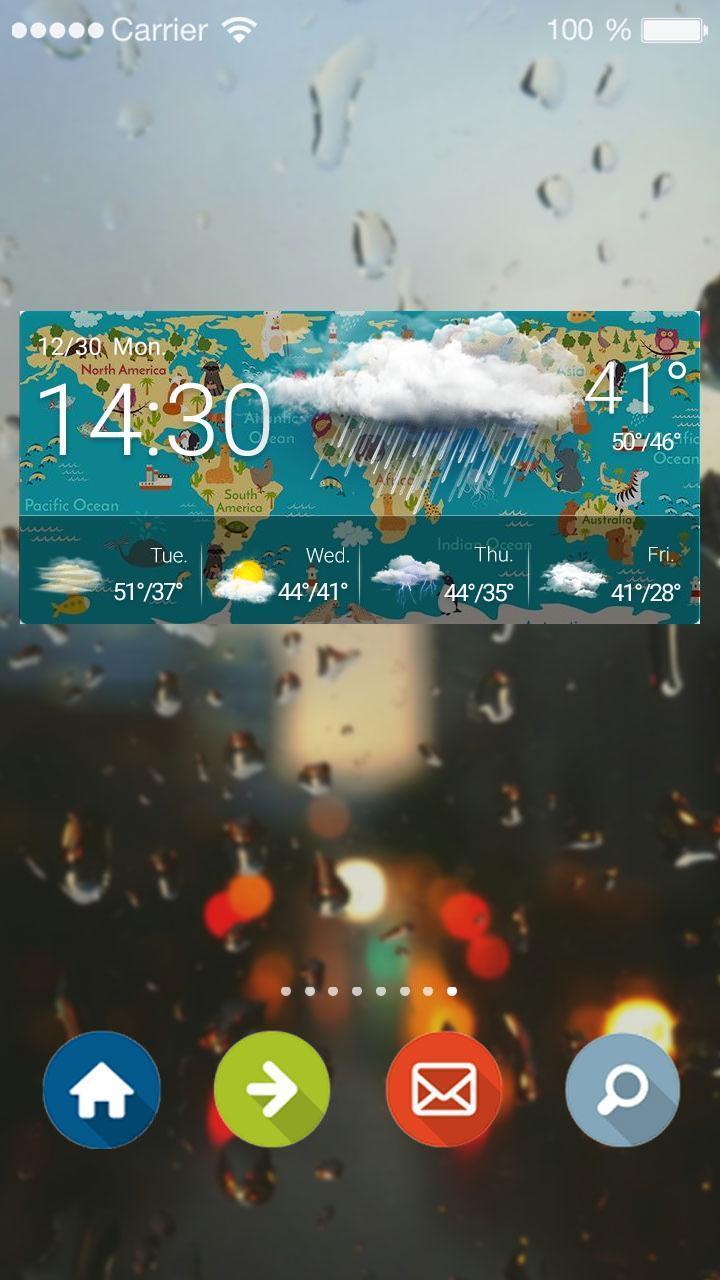The image size is (720, 1280).
Task: Open the magnifier search icon
Action: (x=622, y=1090)
